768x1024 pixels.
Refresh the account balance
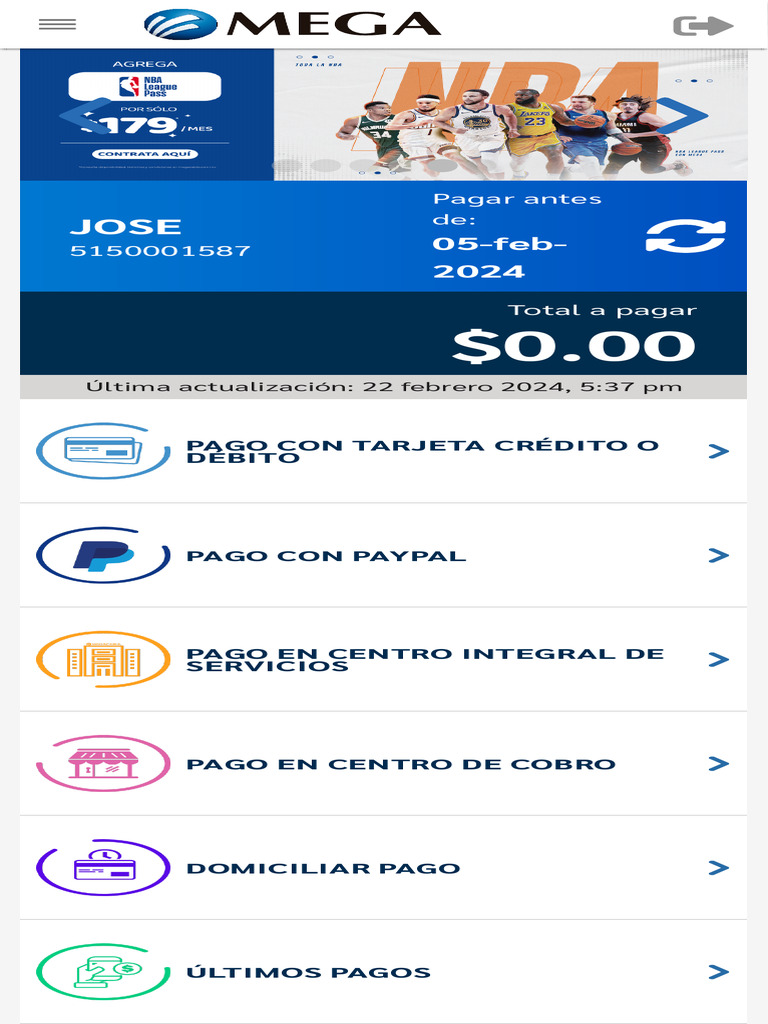(686, 236)
